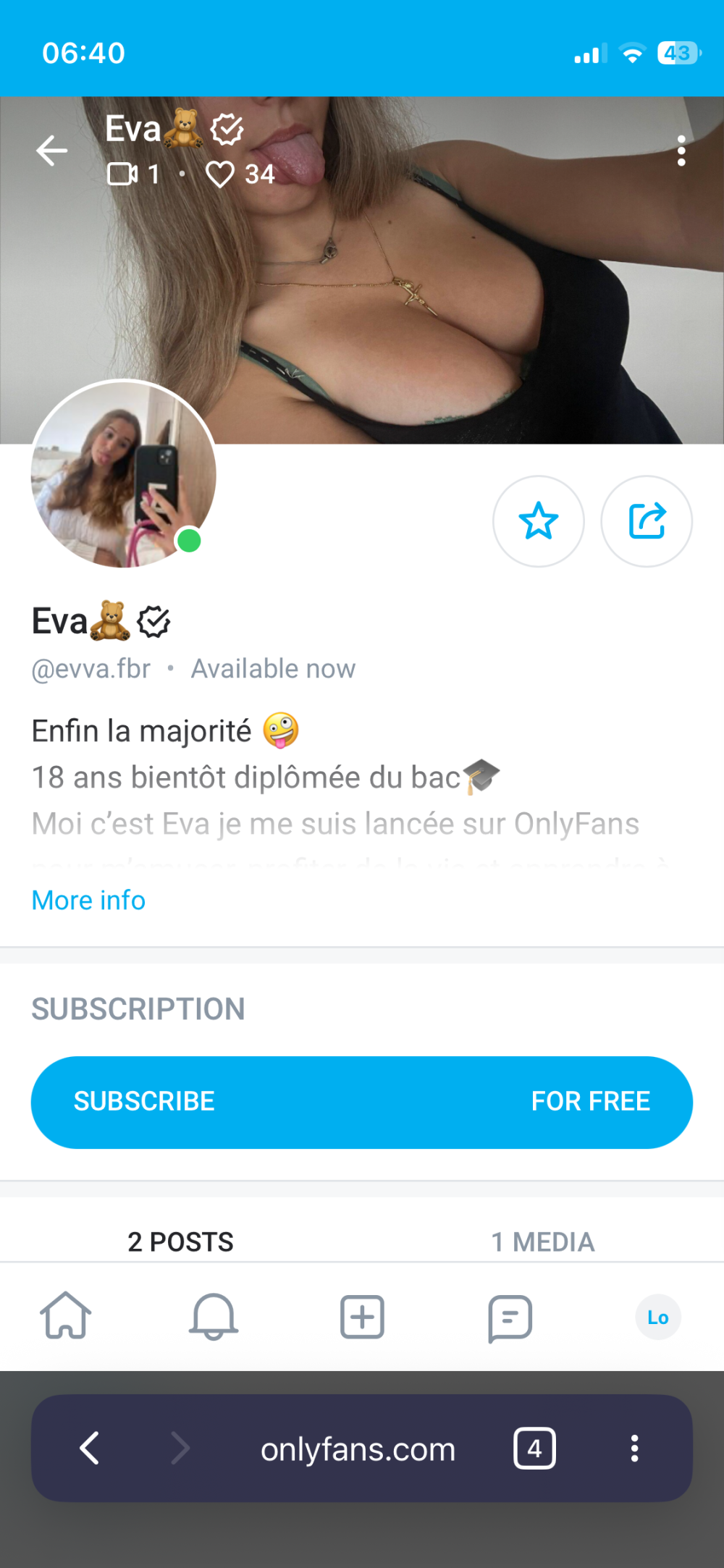Image resolution: width=724 pixels, height=1568 pixels.
Task: Go to the home feed
Action: [66, 1316]
